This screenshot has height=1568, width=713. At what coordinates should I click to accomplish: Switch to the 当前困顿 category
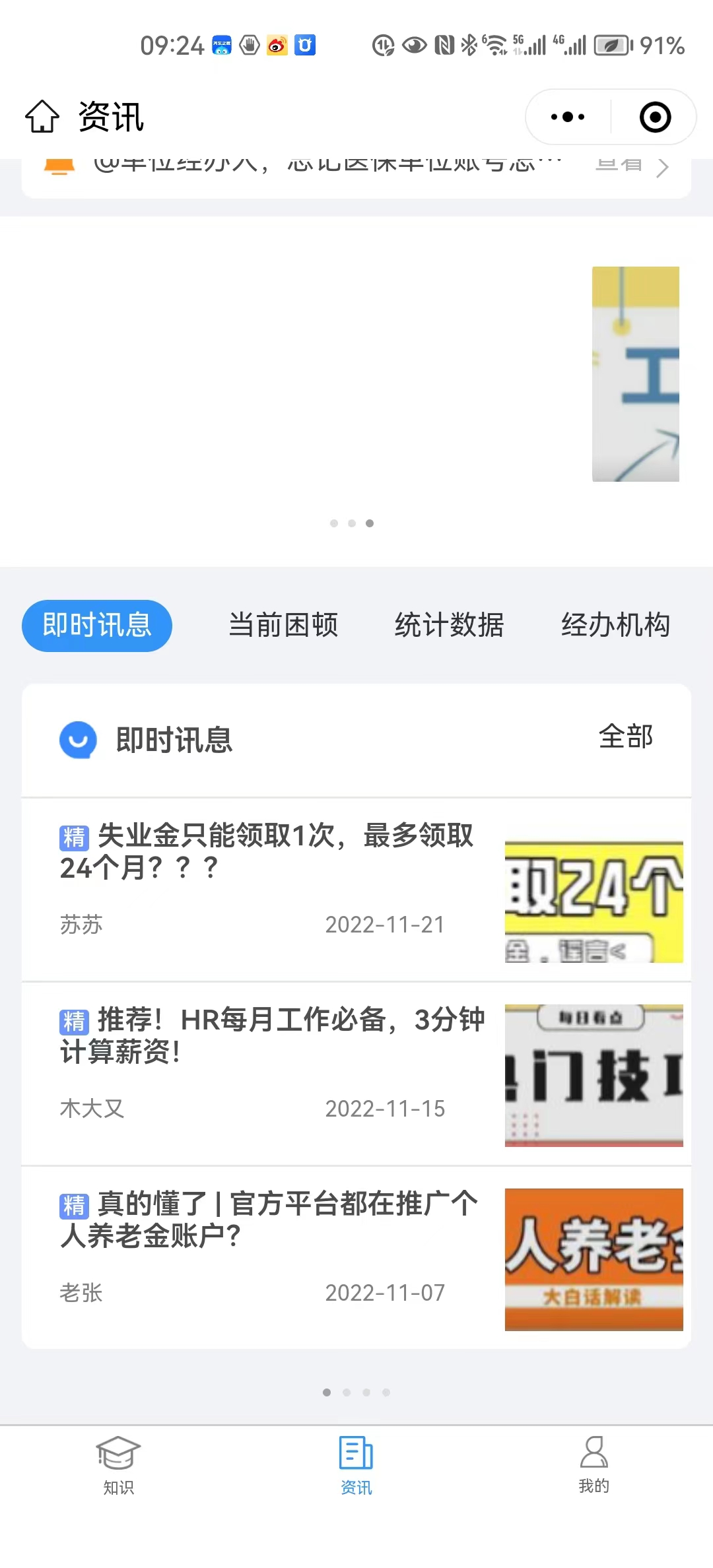pyautogui.click(x=283, y=625)
